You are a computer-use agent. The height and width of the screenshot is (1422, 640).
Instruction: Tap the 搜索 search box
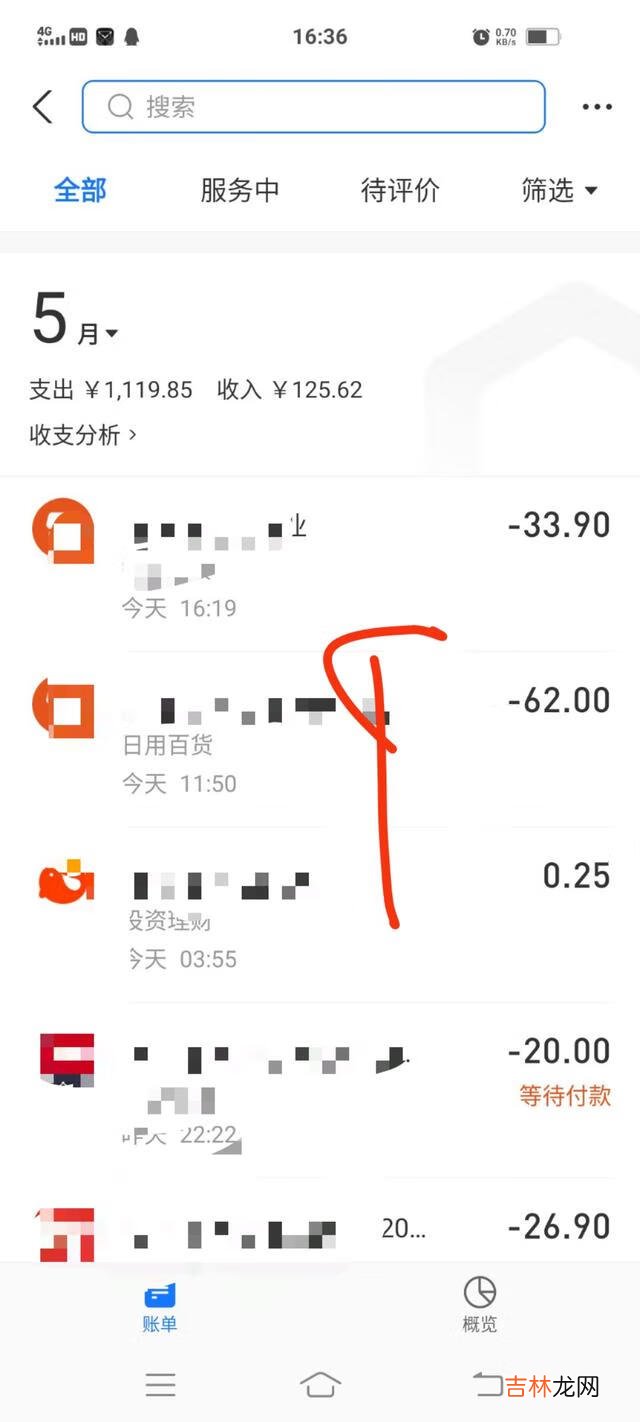tap(313, 107)
